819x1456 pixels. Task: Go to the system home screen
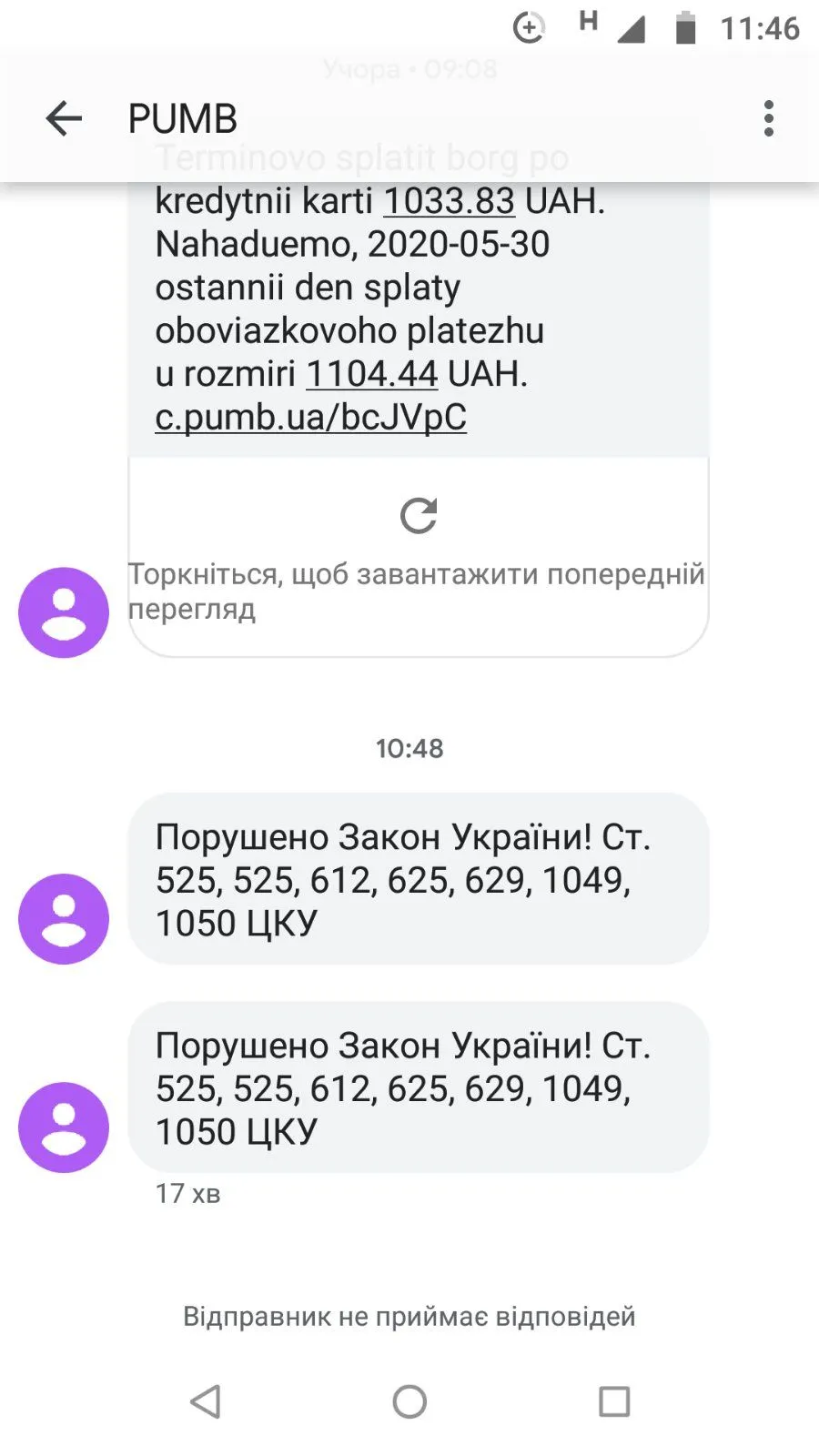[x=409, y=1401]
